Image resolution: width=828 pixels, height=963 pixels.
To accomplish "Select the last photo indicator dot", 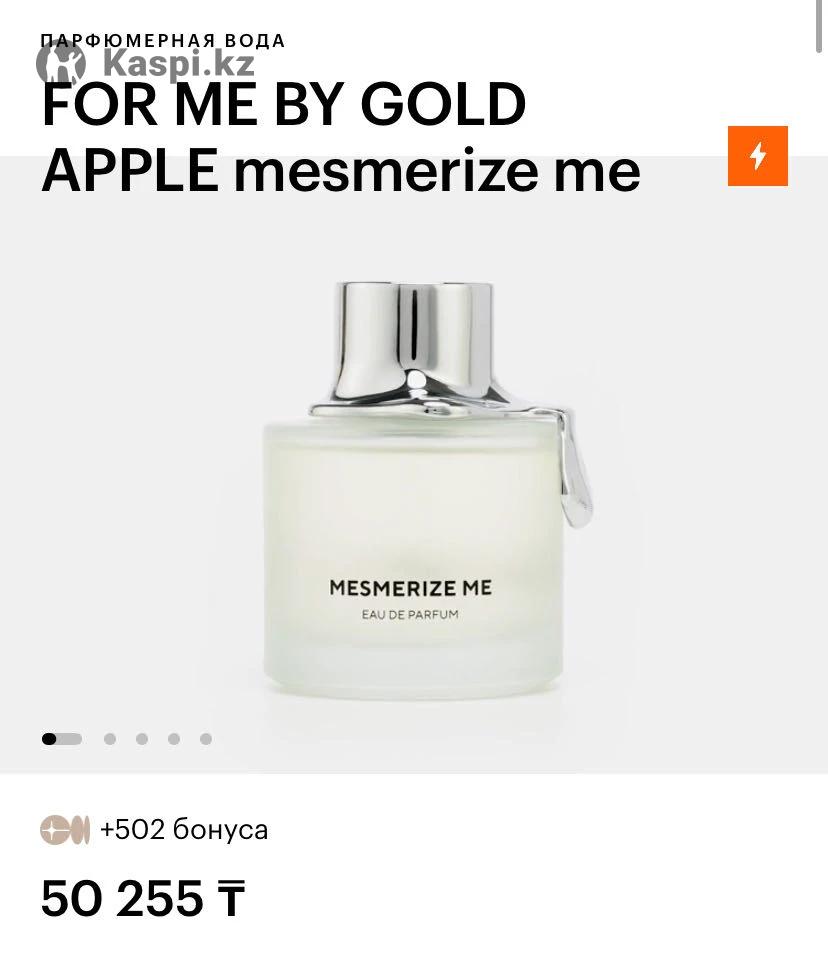I will click(x=206, y=739).
